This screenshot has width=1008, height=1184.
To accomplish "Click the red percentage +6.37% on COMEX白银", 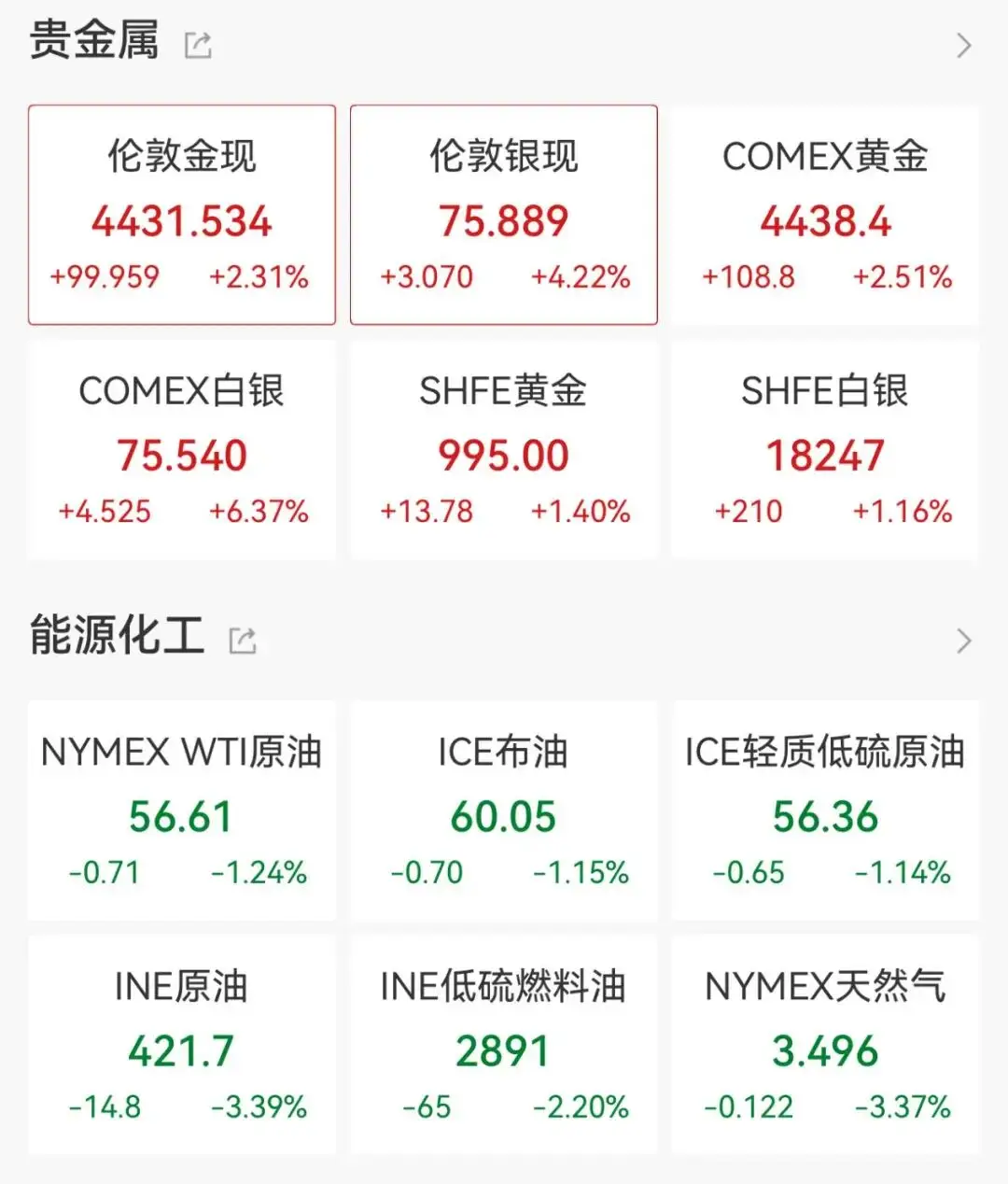I will click(x=259, y=511).
